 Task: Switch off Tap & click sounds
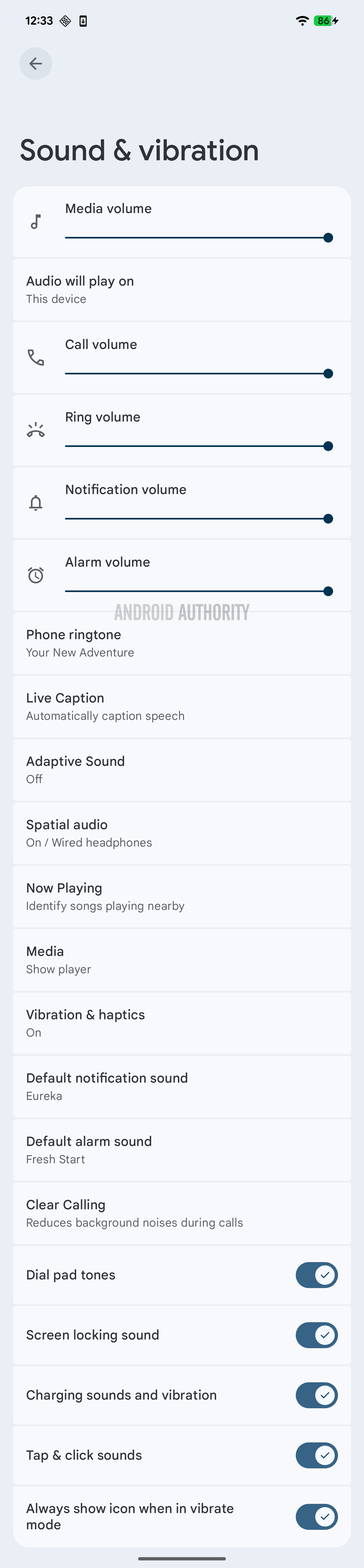coord(317,1455)
